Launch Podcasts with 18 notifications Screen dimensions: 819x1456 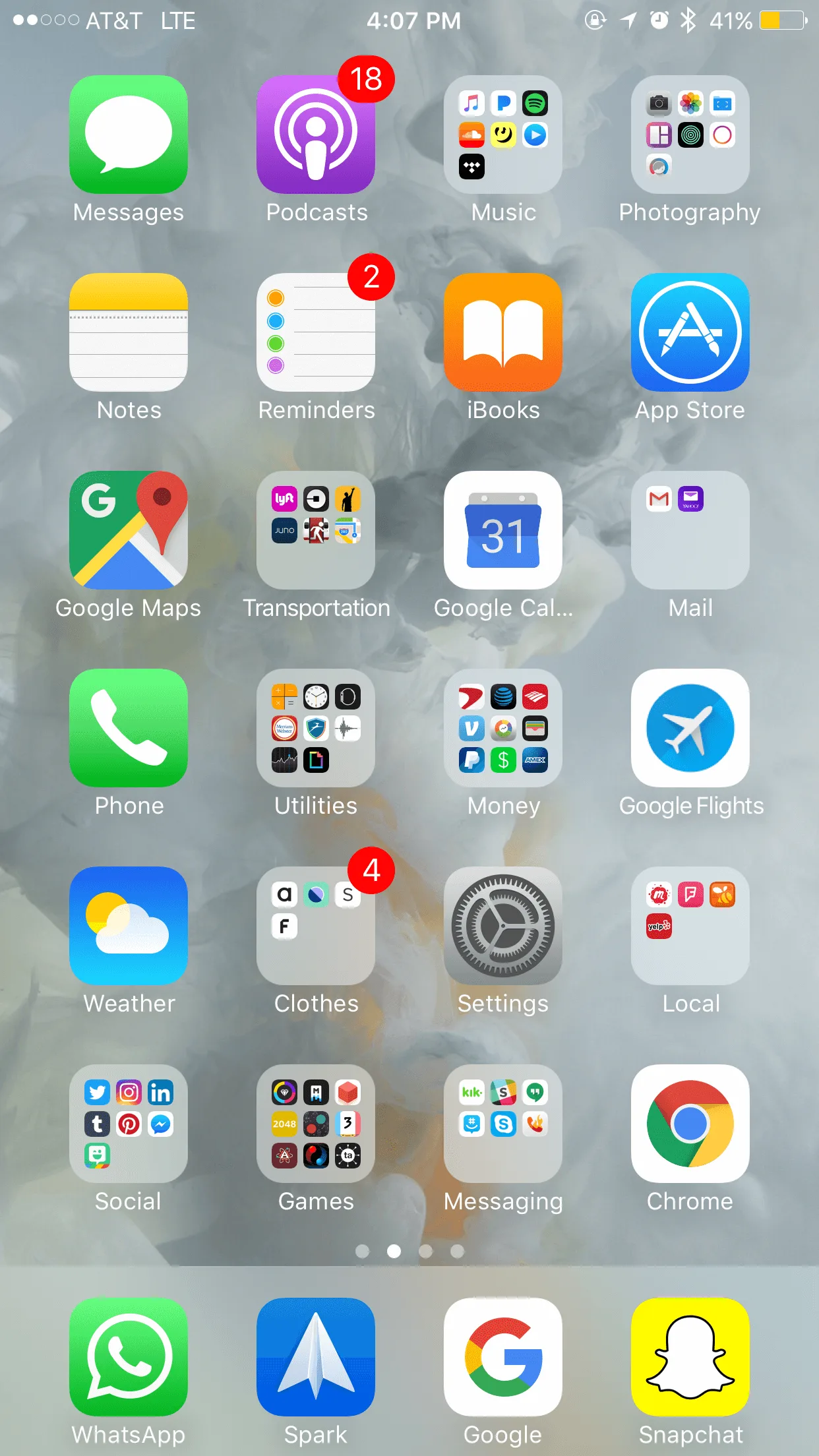[x=316, y=135]
